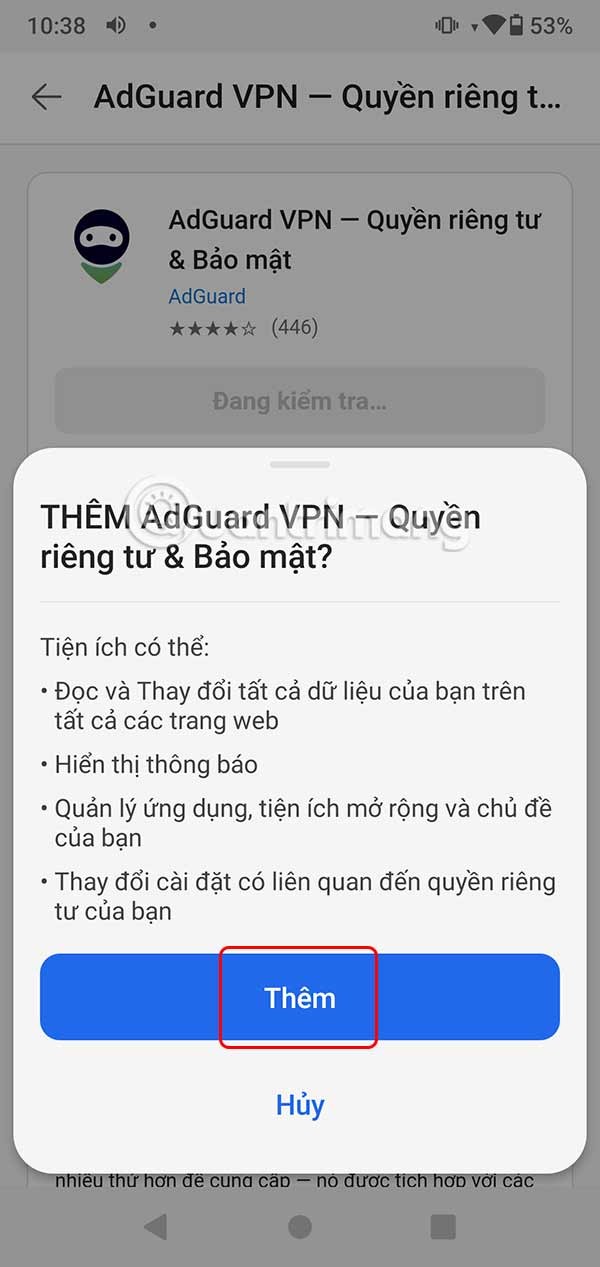Tap the system home button
This screenshot has width=600, height=1267.
point(299,1226)
